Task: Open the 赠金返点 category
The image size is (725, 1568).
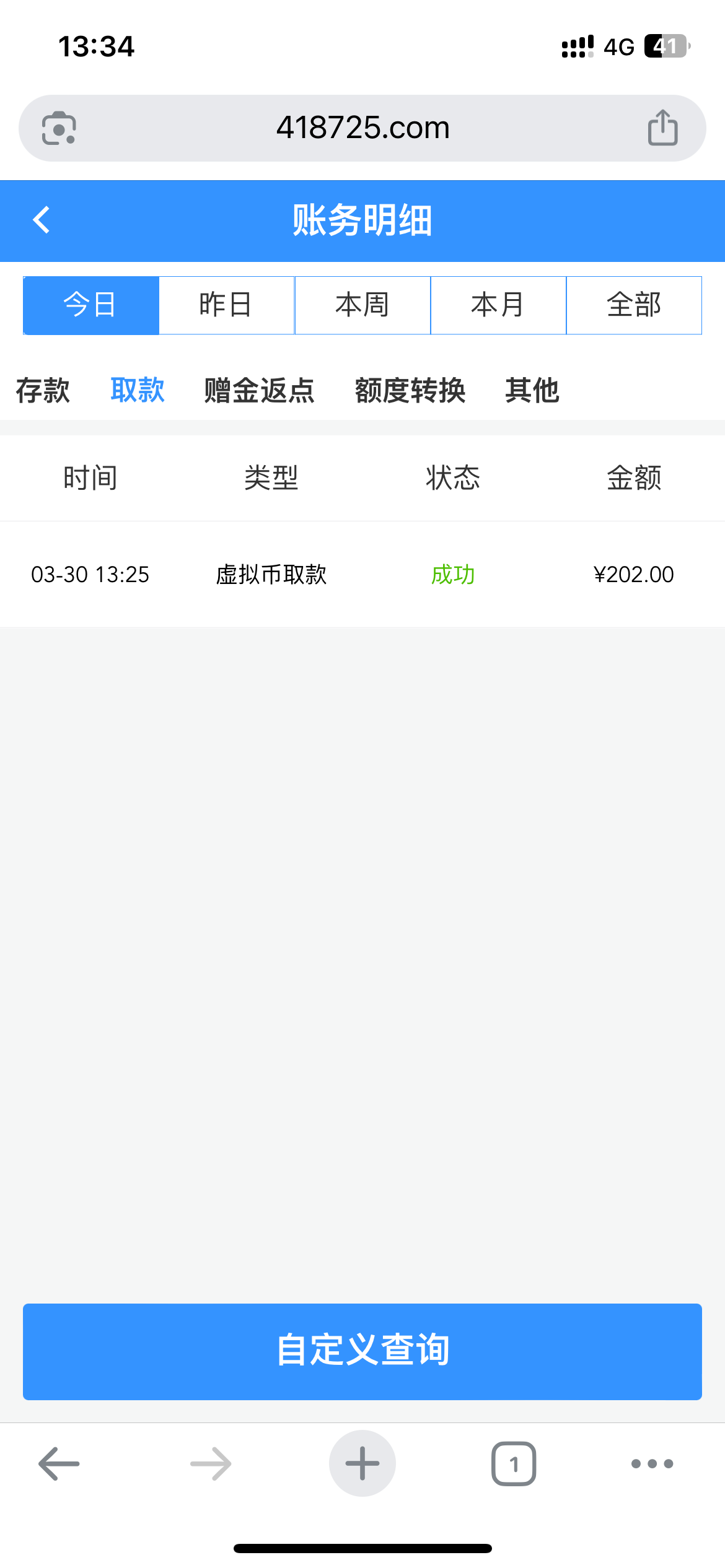Action: (260, 391)
